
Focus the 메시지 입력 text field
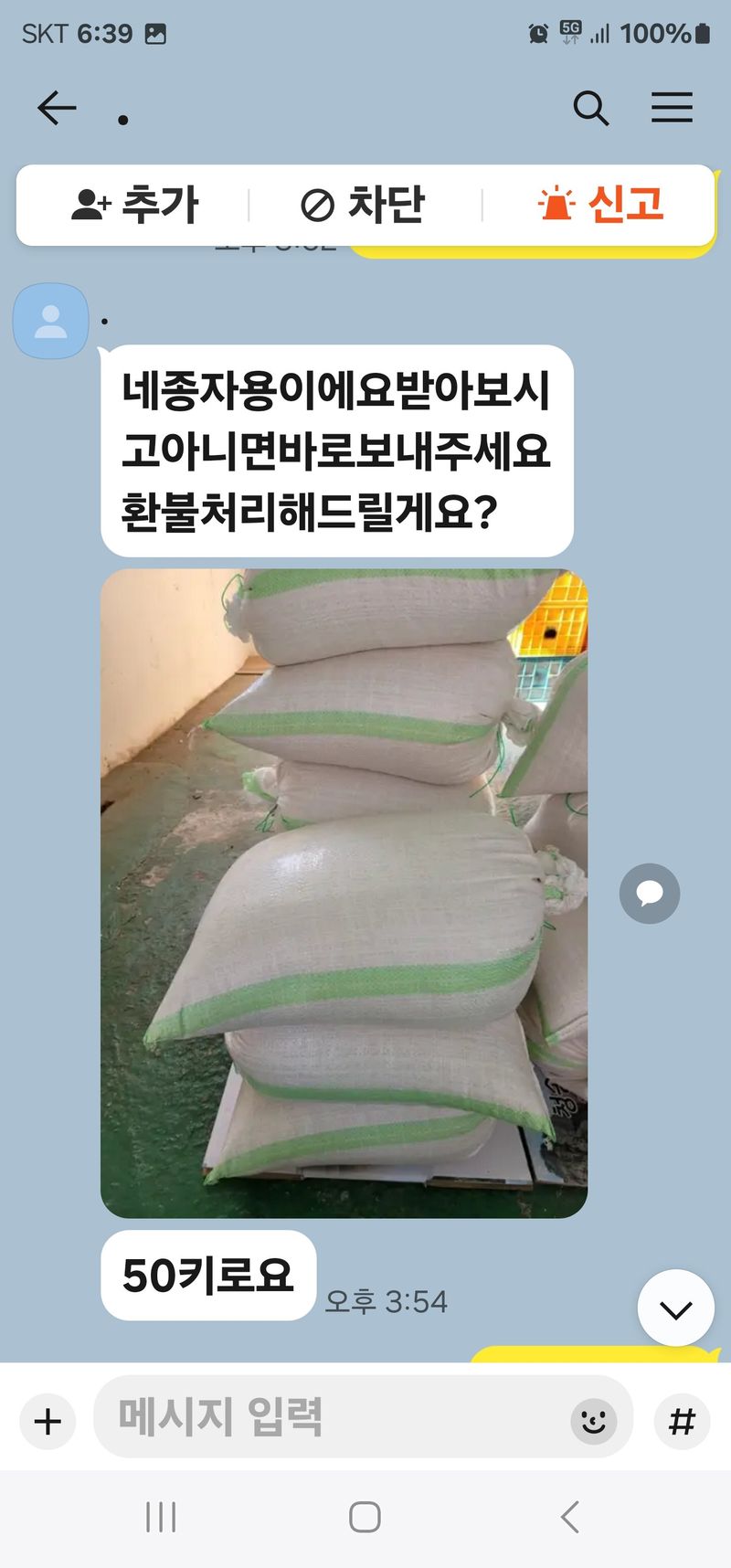pyautogui.click(x=329, y=1417)
